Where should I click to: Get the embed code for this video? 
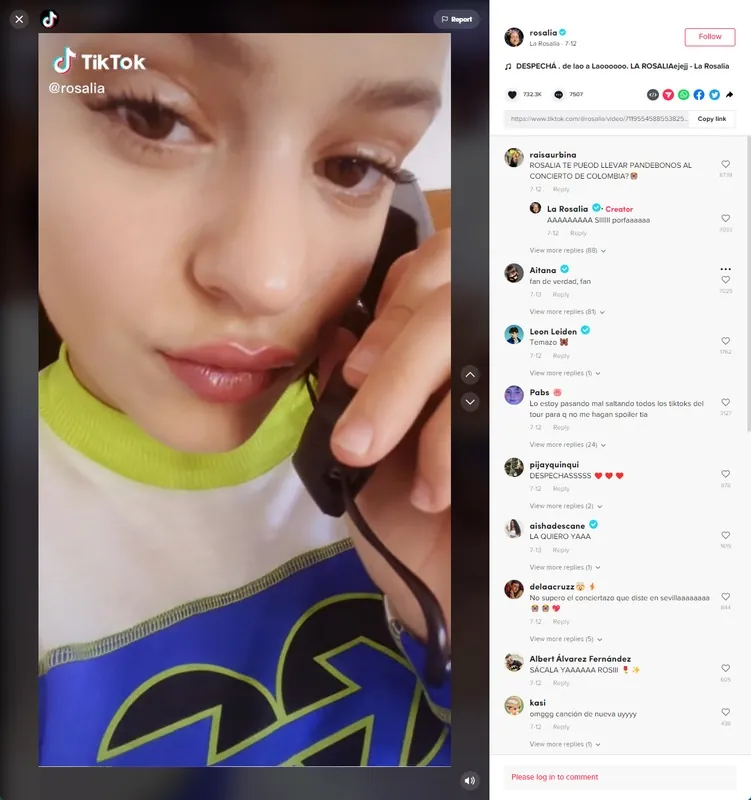tap(653, 95)
